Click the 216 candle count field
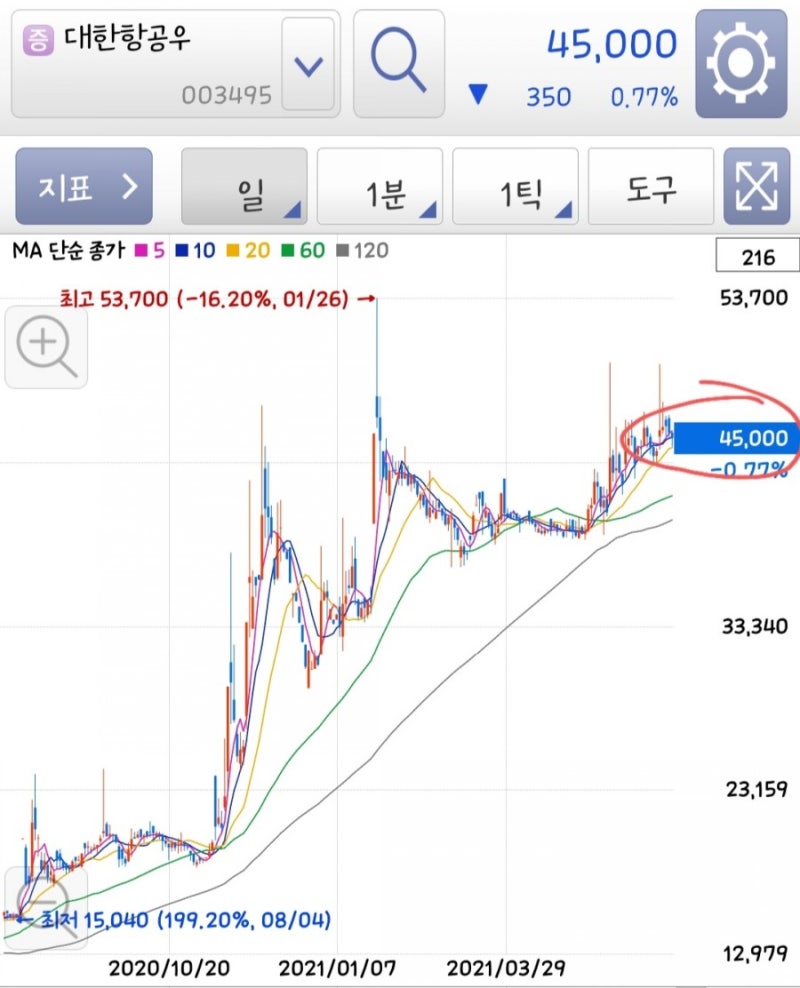The image size is (800, 988). 758,256
